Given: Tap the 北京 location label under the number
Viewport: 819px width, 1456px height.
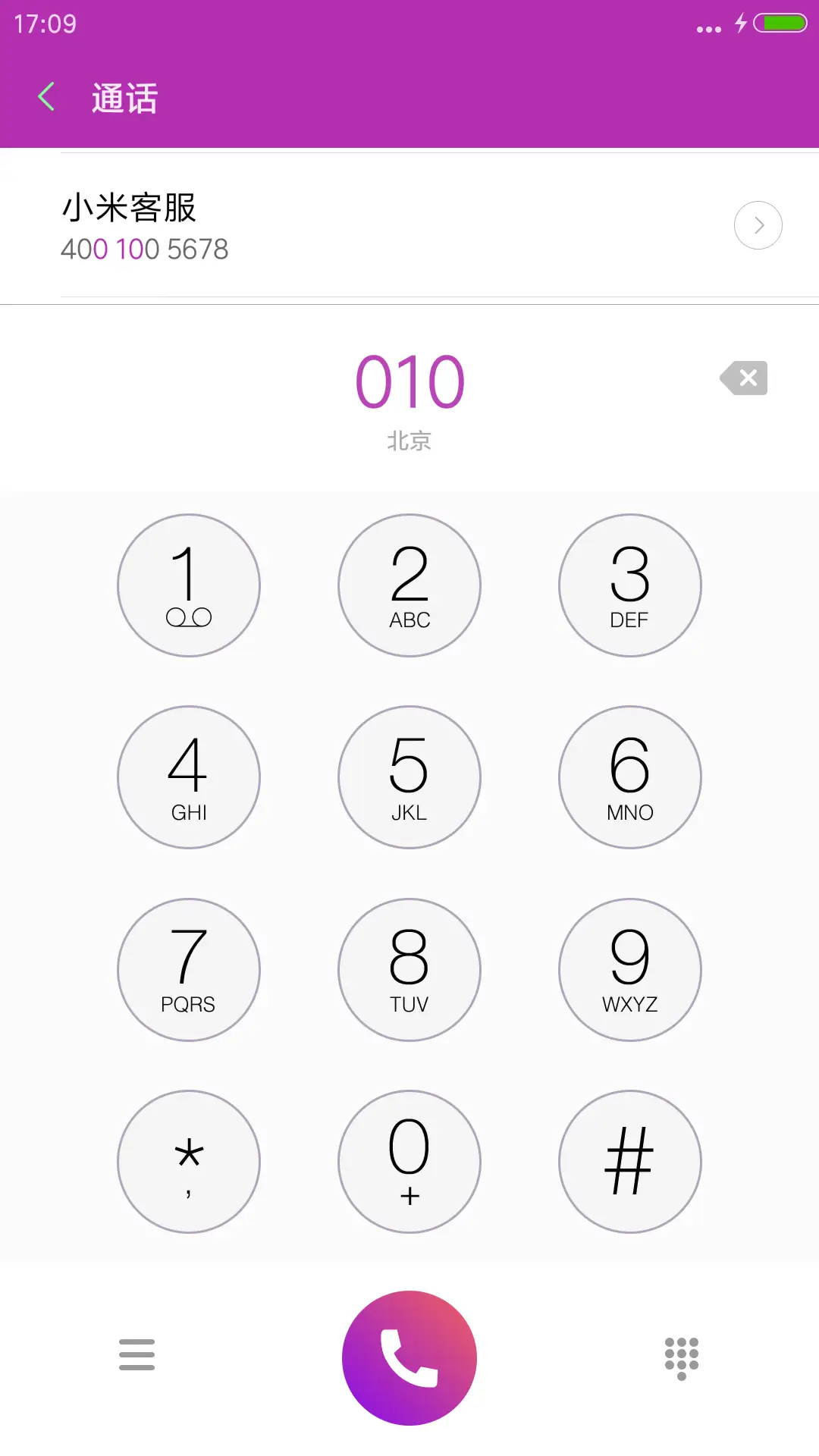Looking at the screenshot, I should [409, 441].
